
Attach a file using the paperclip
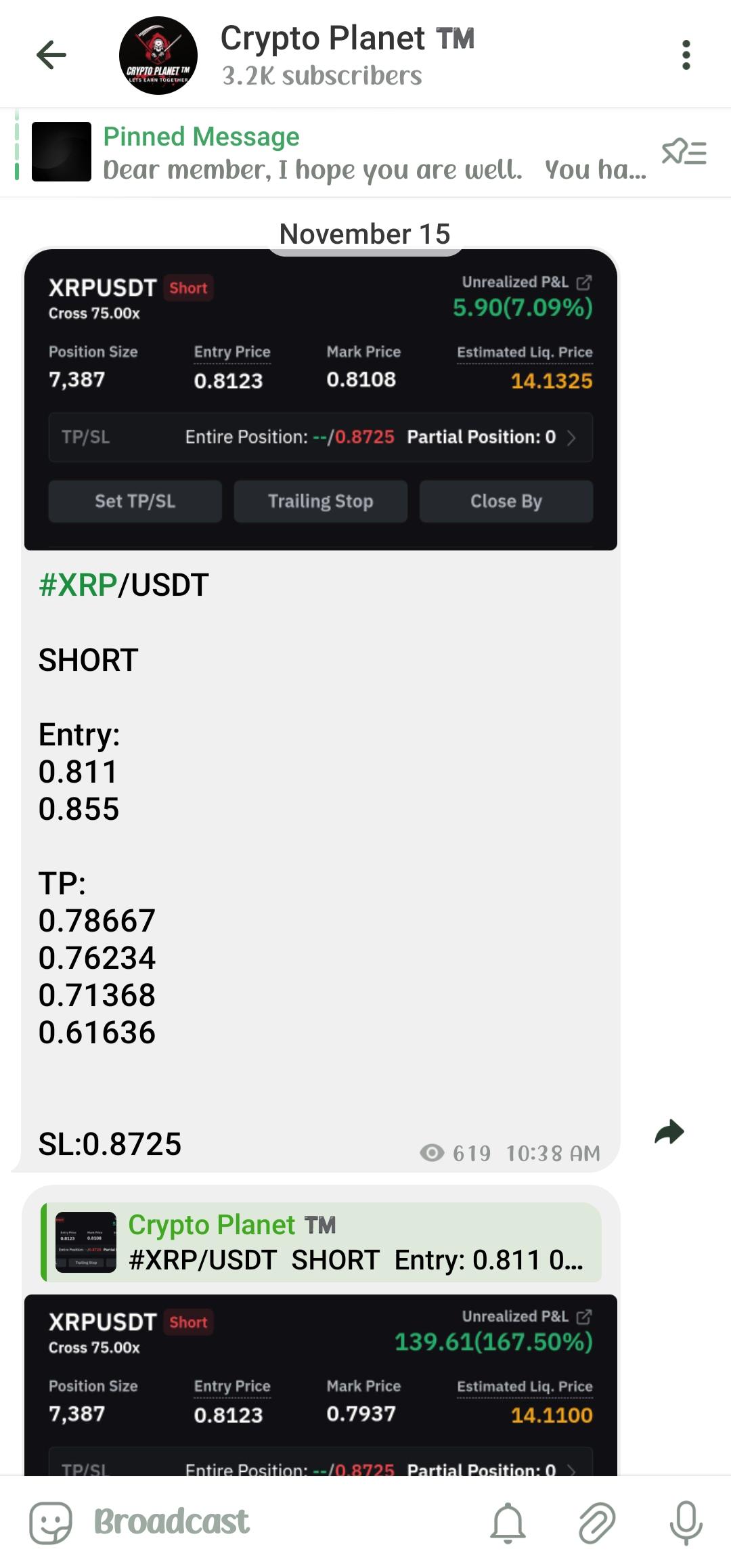[597, 1523]
